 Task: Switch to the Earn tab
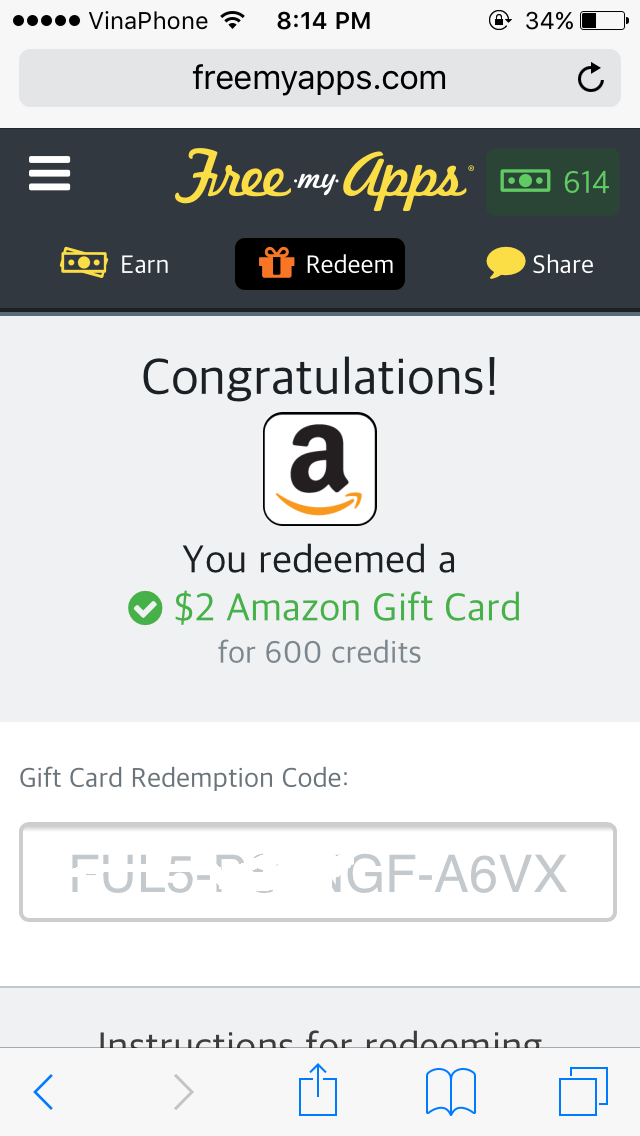[115, 264]
